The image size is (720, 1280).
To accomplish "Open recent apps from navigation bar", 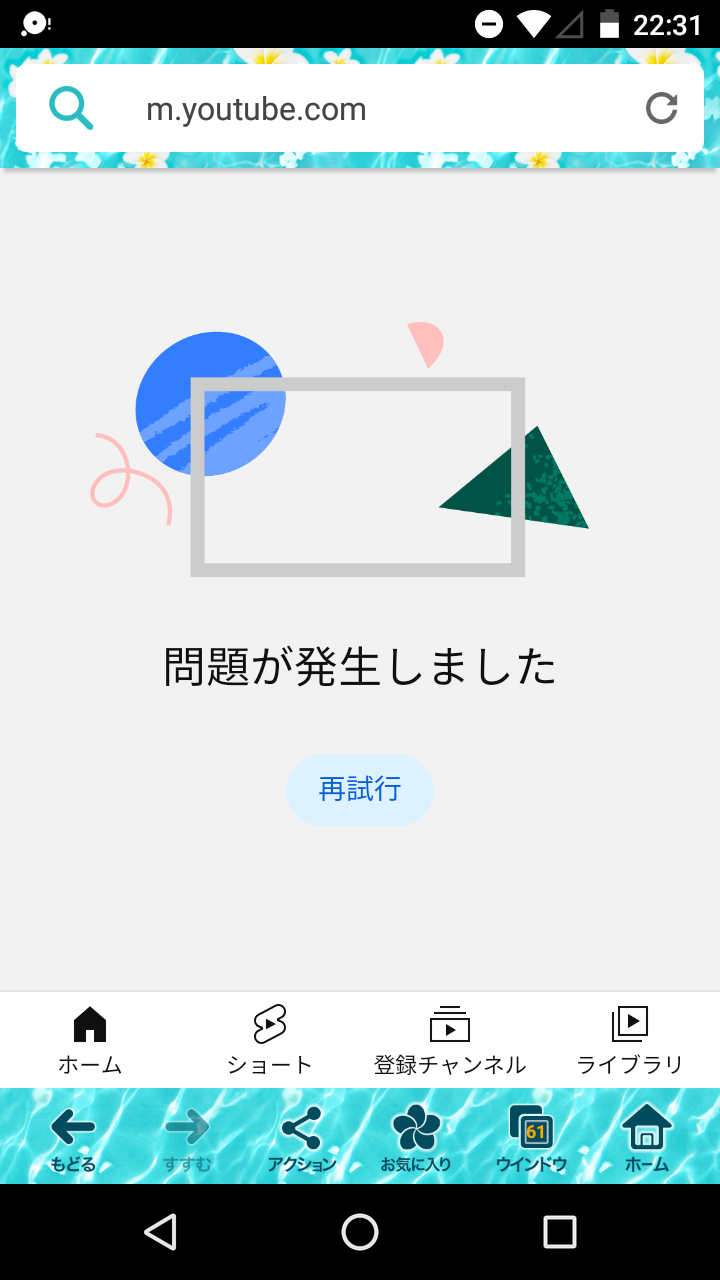I will tap(559, 1232).
